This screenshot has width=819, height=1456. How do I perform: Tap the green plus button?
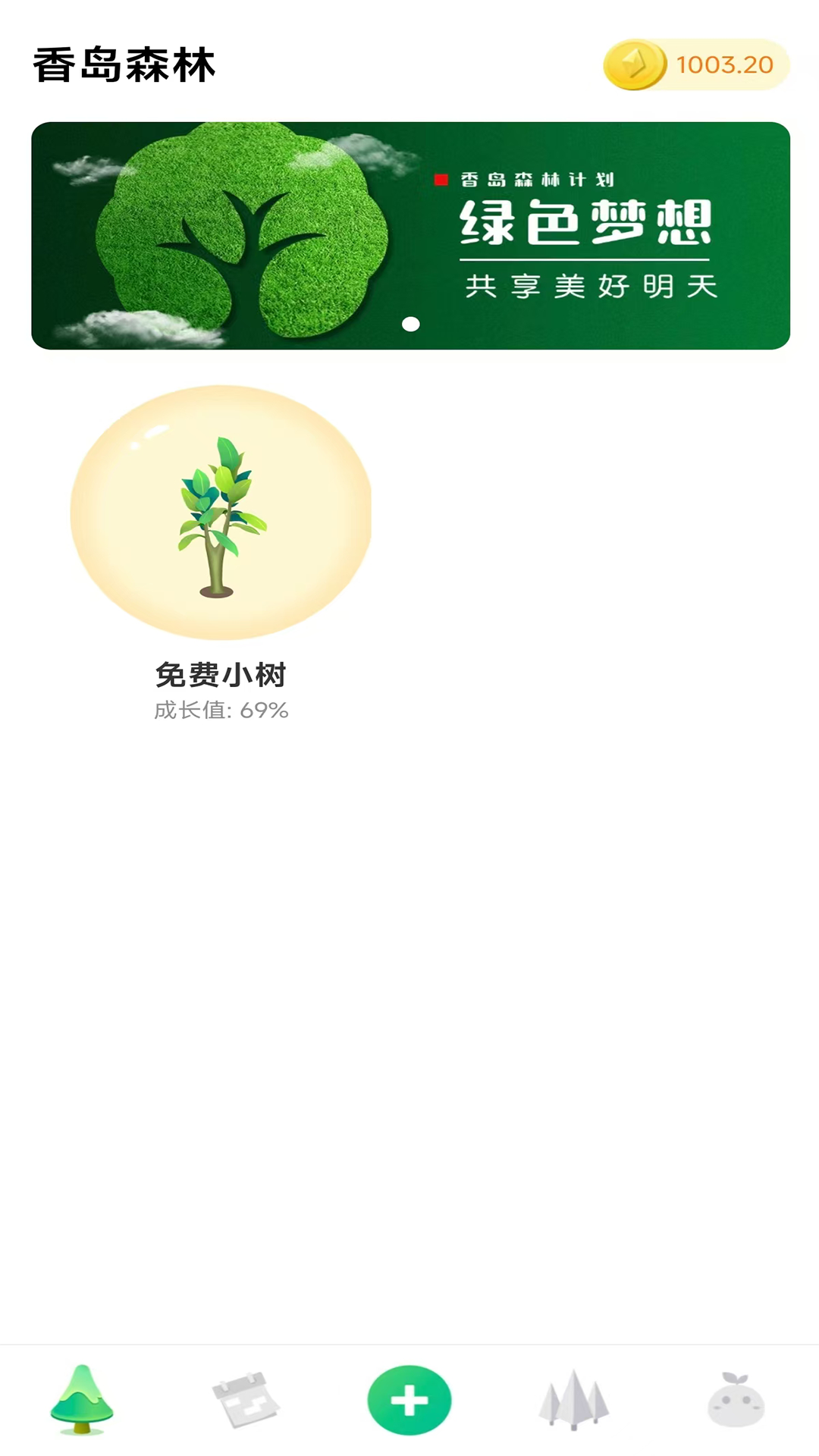click(x=409, y=1400)
